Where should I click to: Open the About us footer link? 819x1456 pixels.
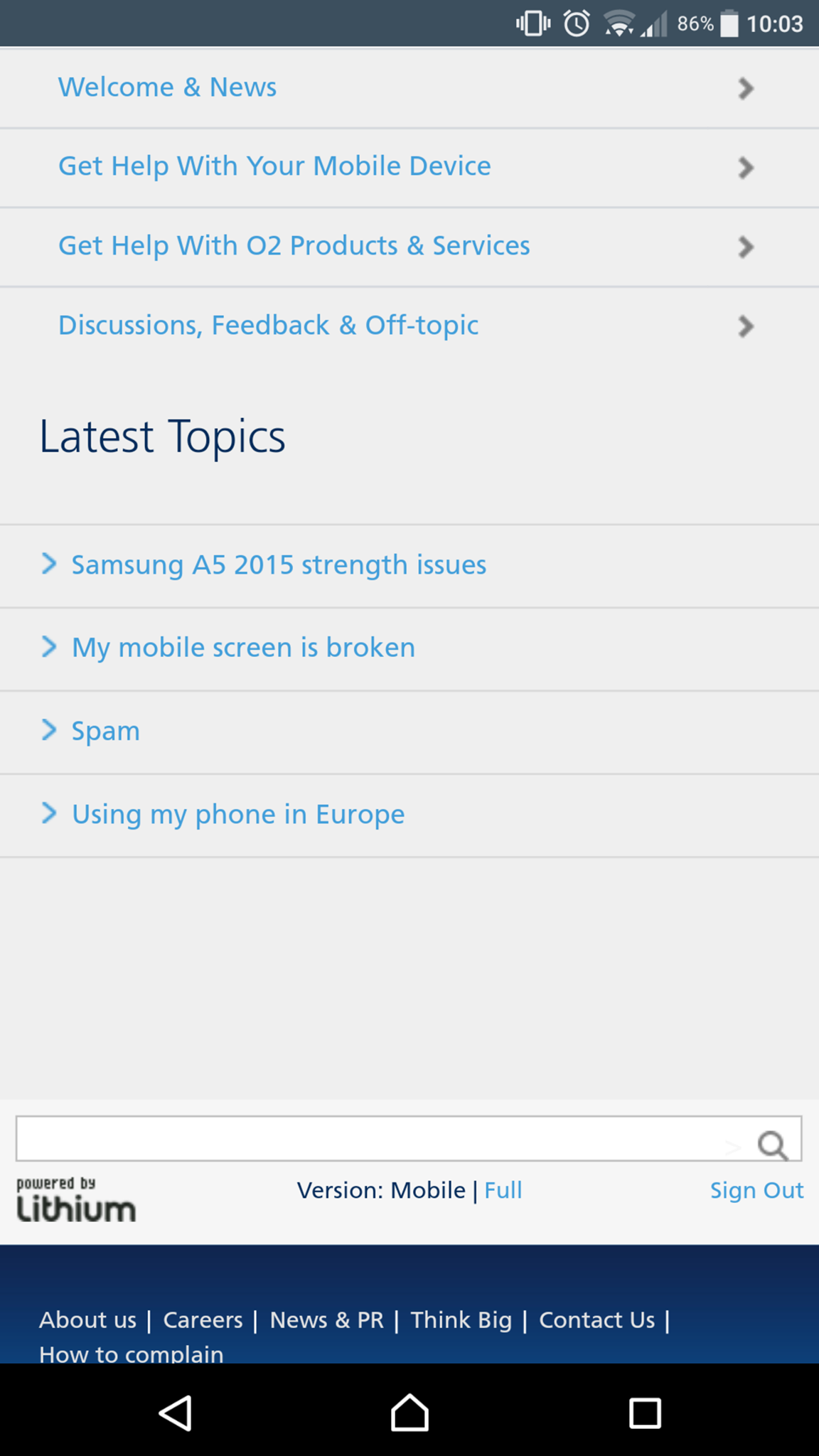click(x=87, y=1320)
